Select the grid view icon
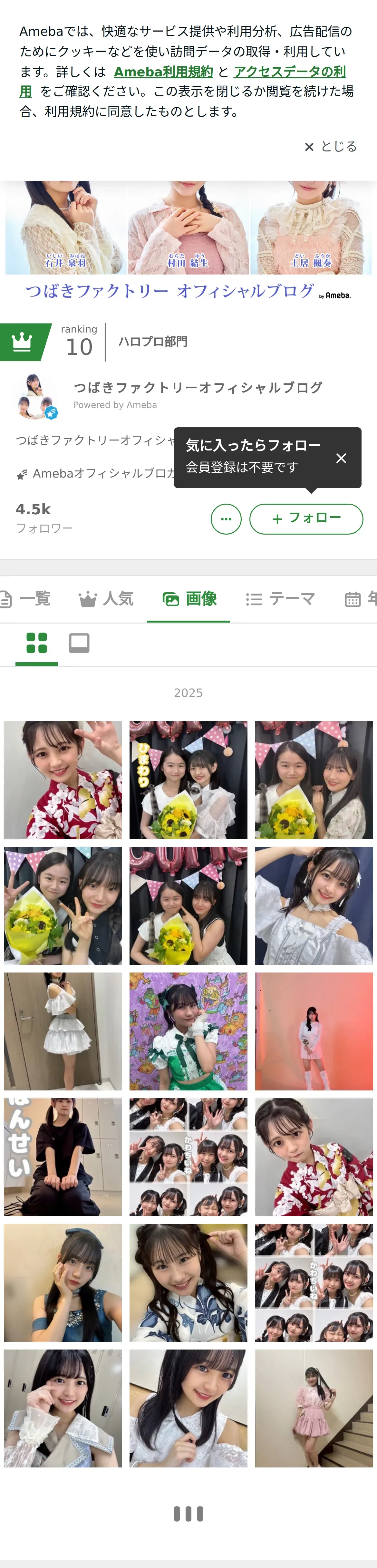377x1568 pixels. (36, 644)
